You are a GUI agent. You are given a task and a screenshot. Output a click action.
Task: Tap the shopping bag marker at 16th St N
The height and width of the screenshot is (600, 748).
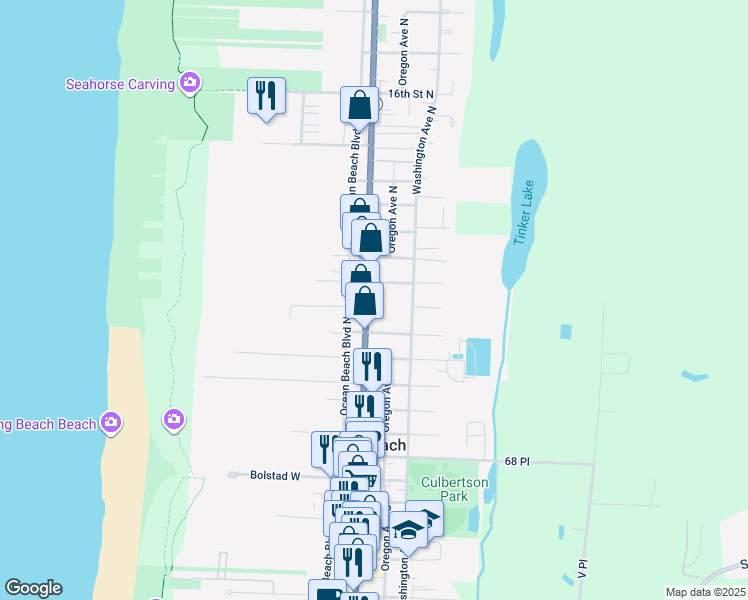(359, 105)
